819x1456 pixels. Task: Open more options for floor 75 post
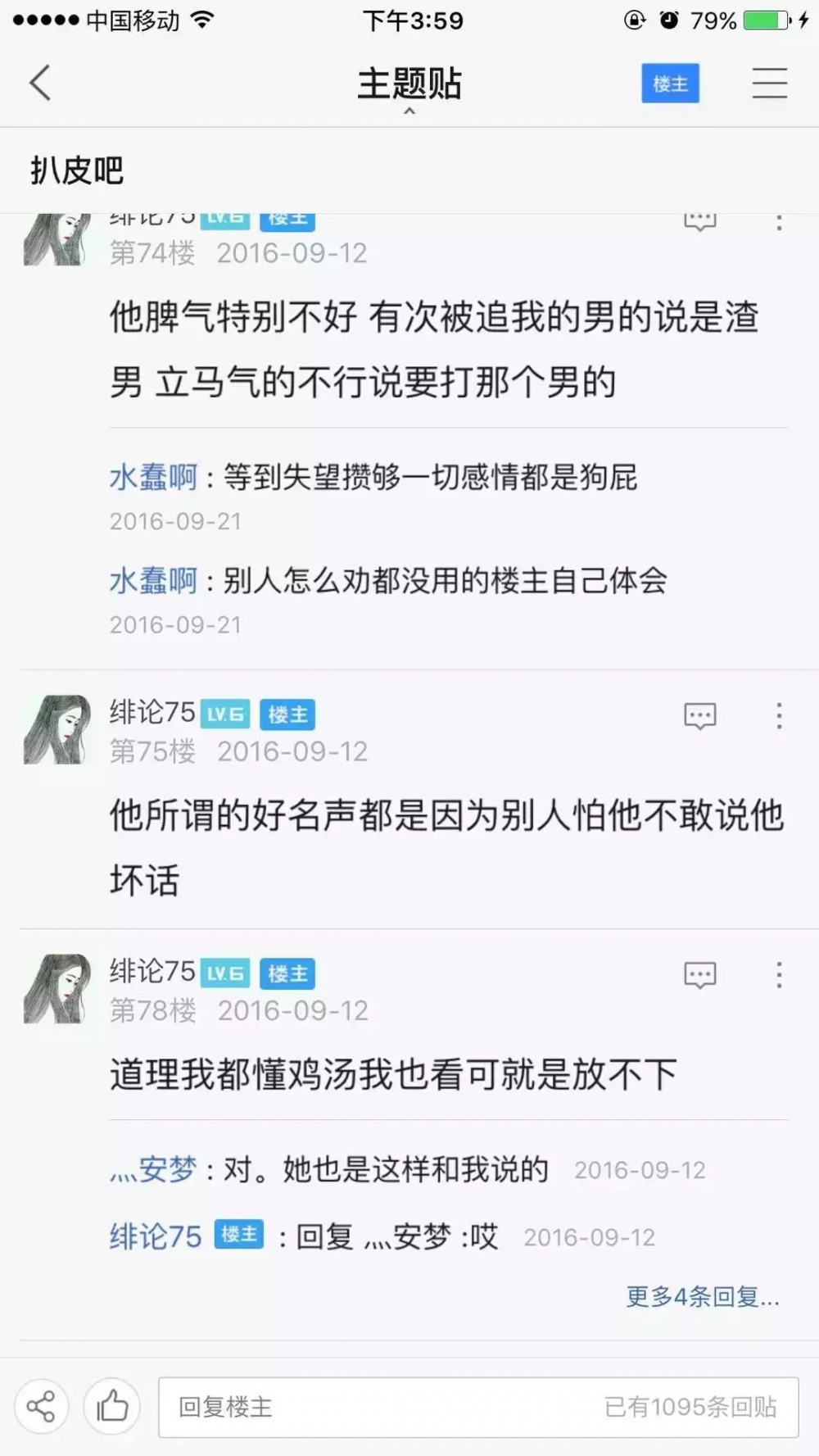click(779, 716)
